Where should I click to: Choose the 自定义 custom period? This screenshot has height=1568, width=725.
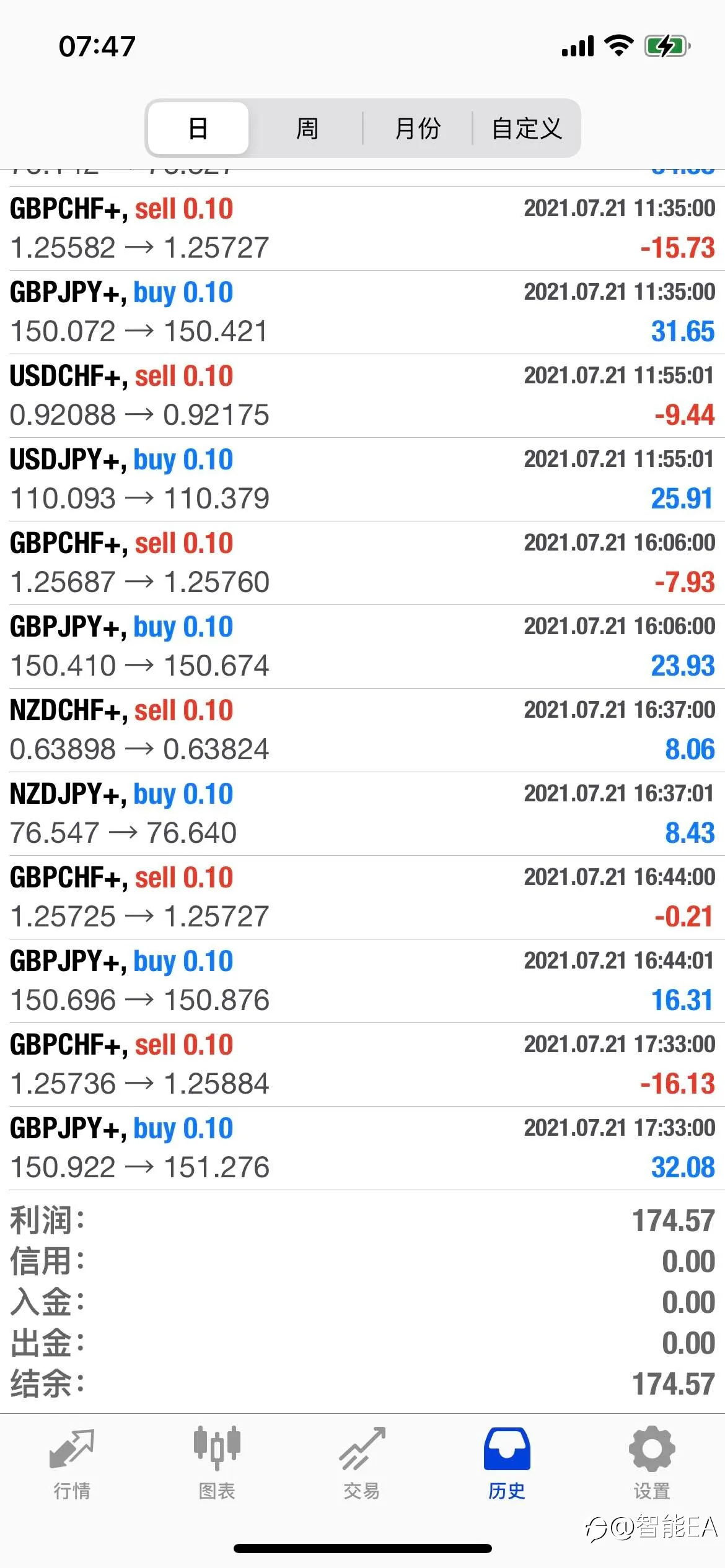tap(527, 128)
